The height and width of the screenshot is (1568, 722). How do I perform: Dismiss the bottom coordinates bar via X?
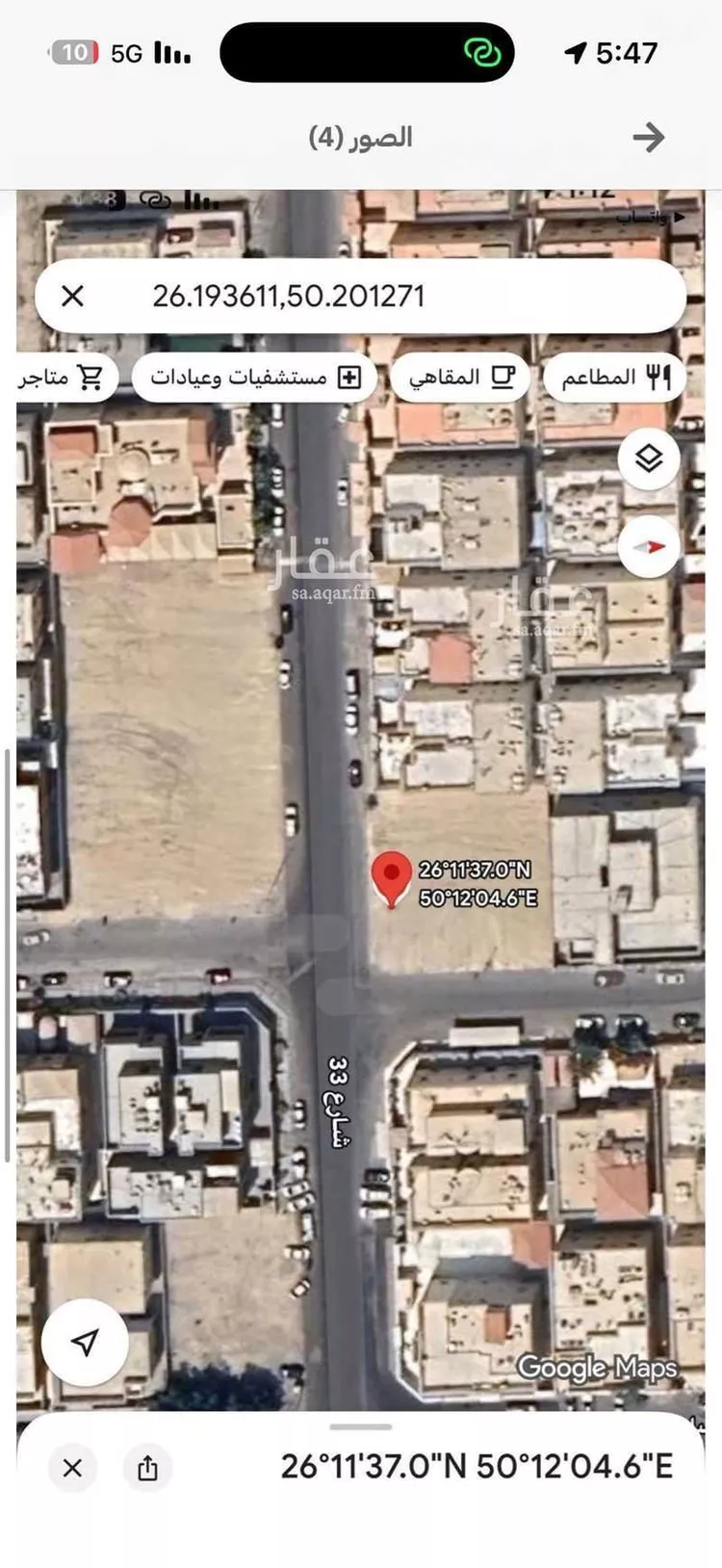72,1468
